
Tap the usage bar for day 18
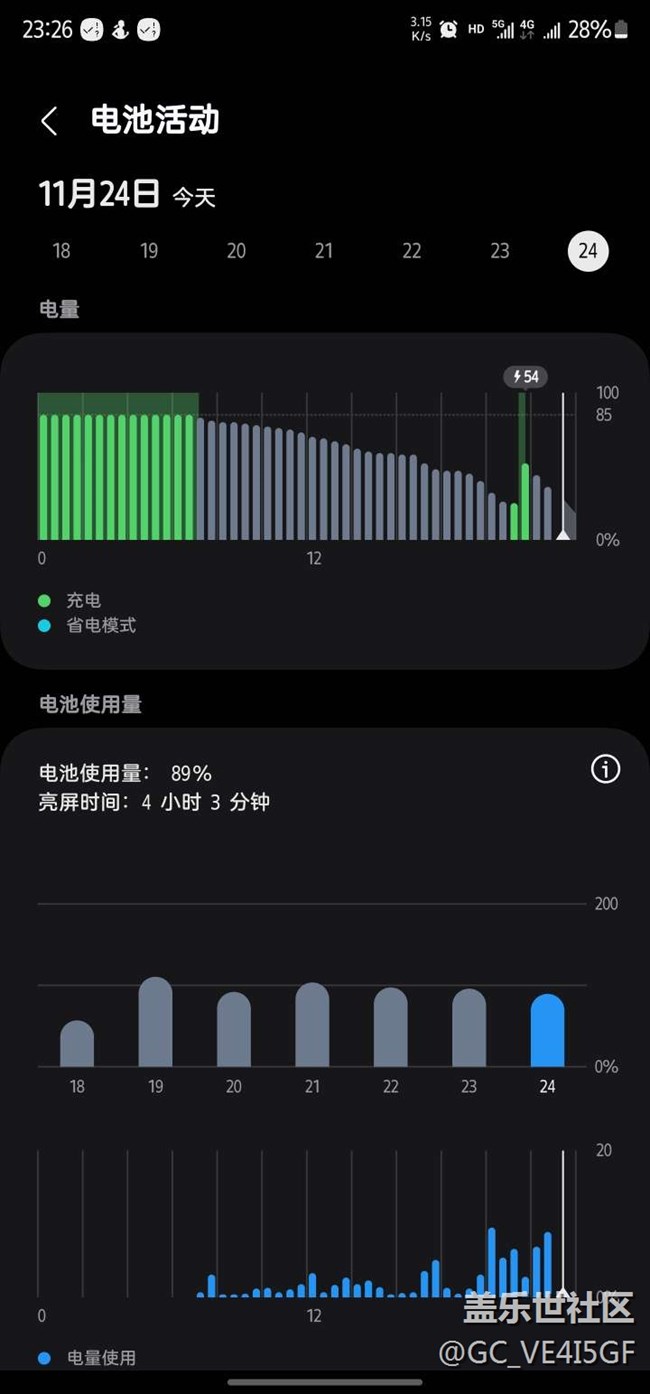pos(77,1044)
